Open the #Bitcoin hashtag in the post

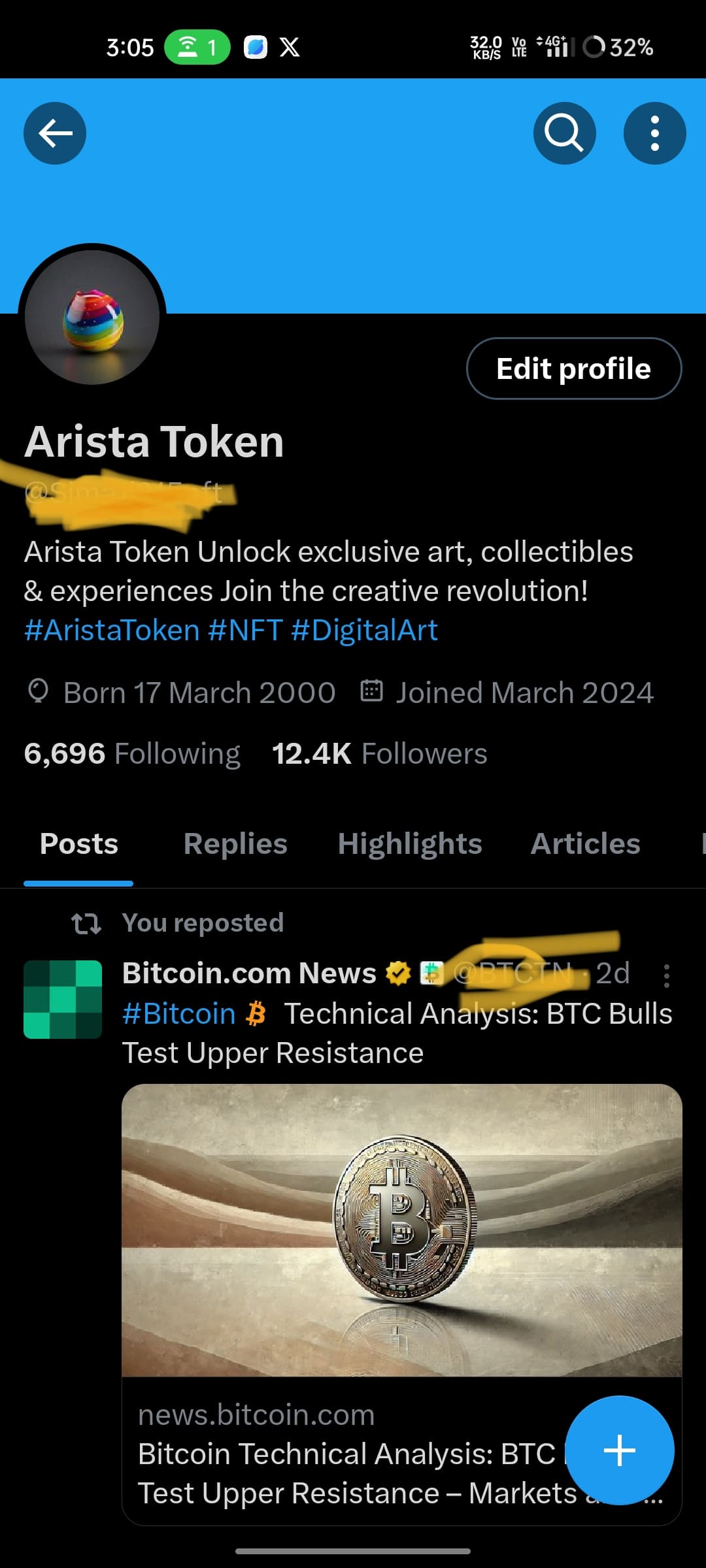coord(178,1014)
